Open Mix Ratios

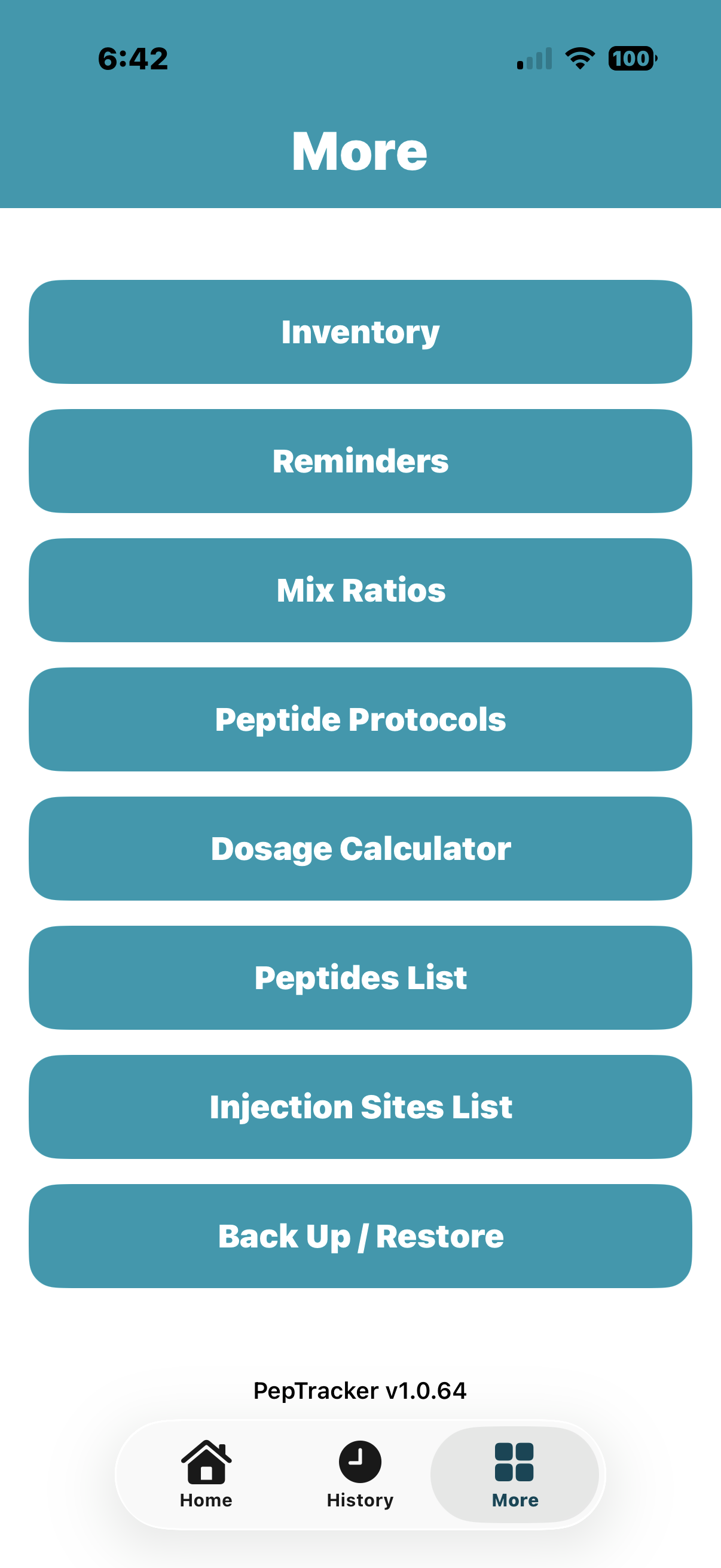[x=360, y=590]
